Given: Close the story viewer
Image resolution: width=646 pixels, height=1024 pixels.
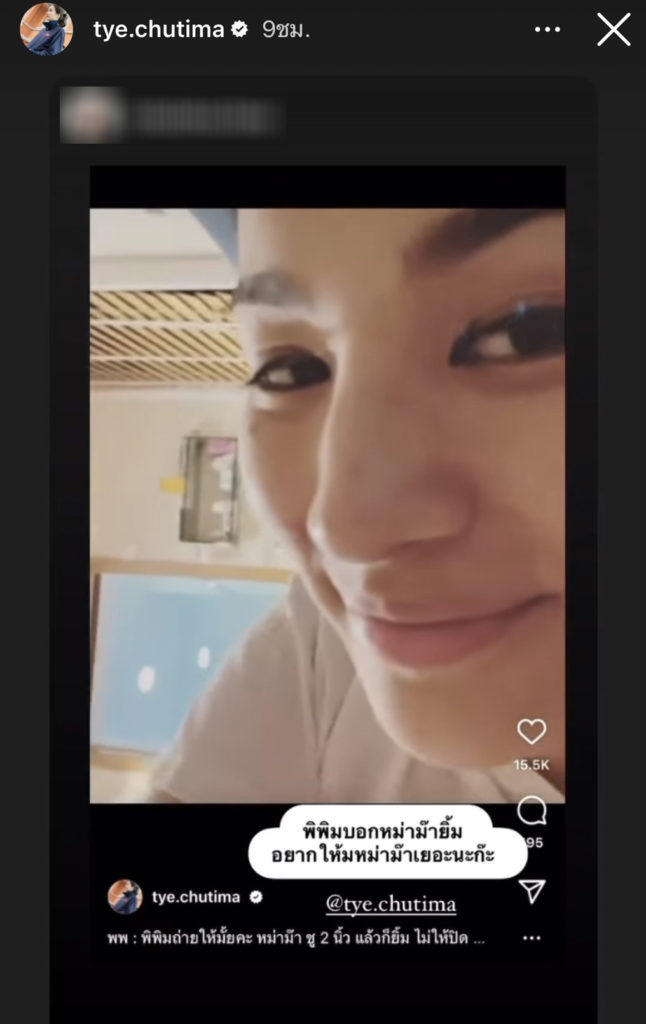Looking at the screenshot, I should coord(613,30).
